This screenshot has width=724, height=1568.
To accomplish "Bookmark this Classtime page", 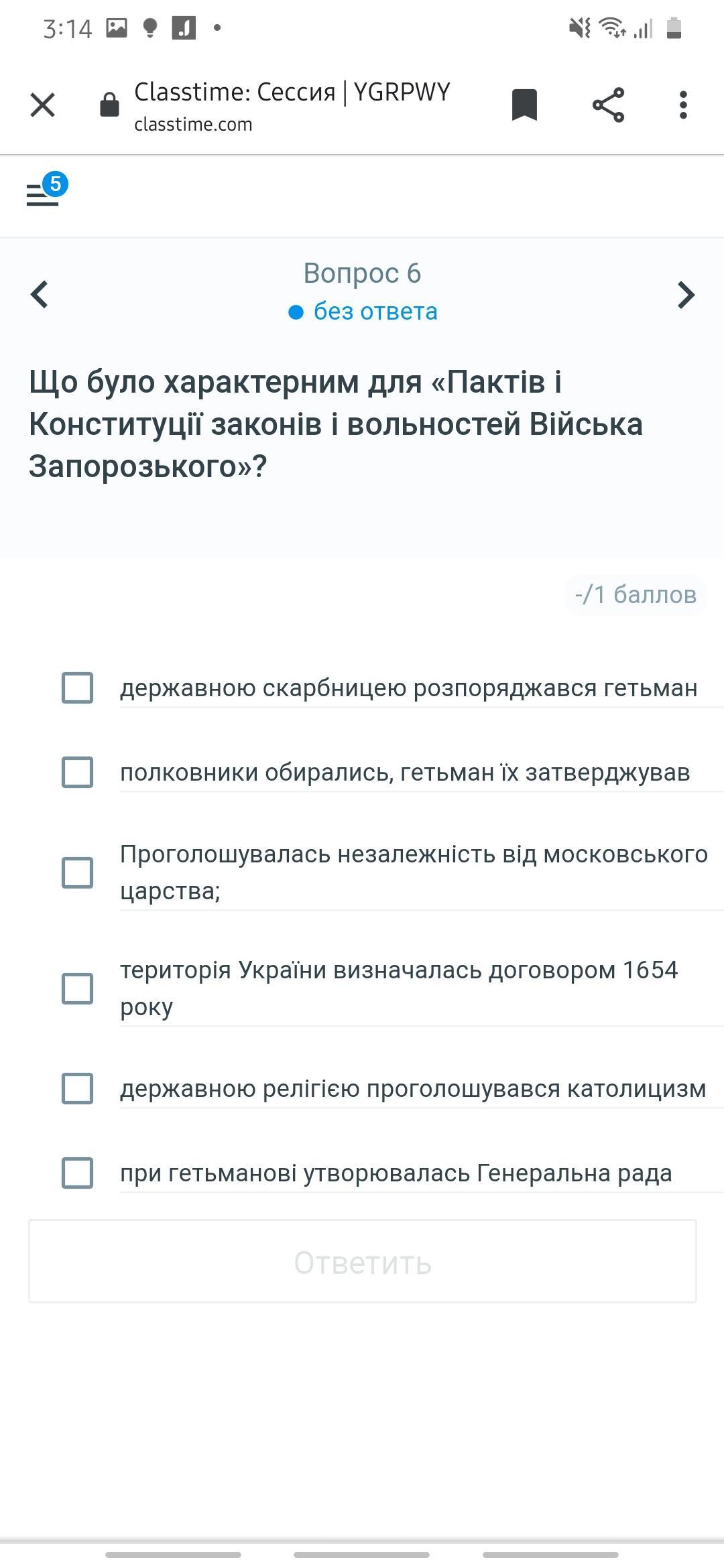I will [x=524, y=105].
